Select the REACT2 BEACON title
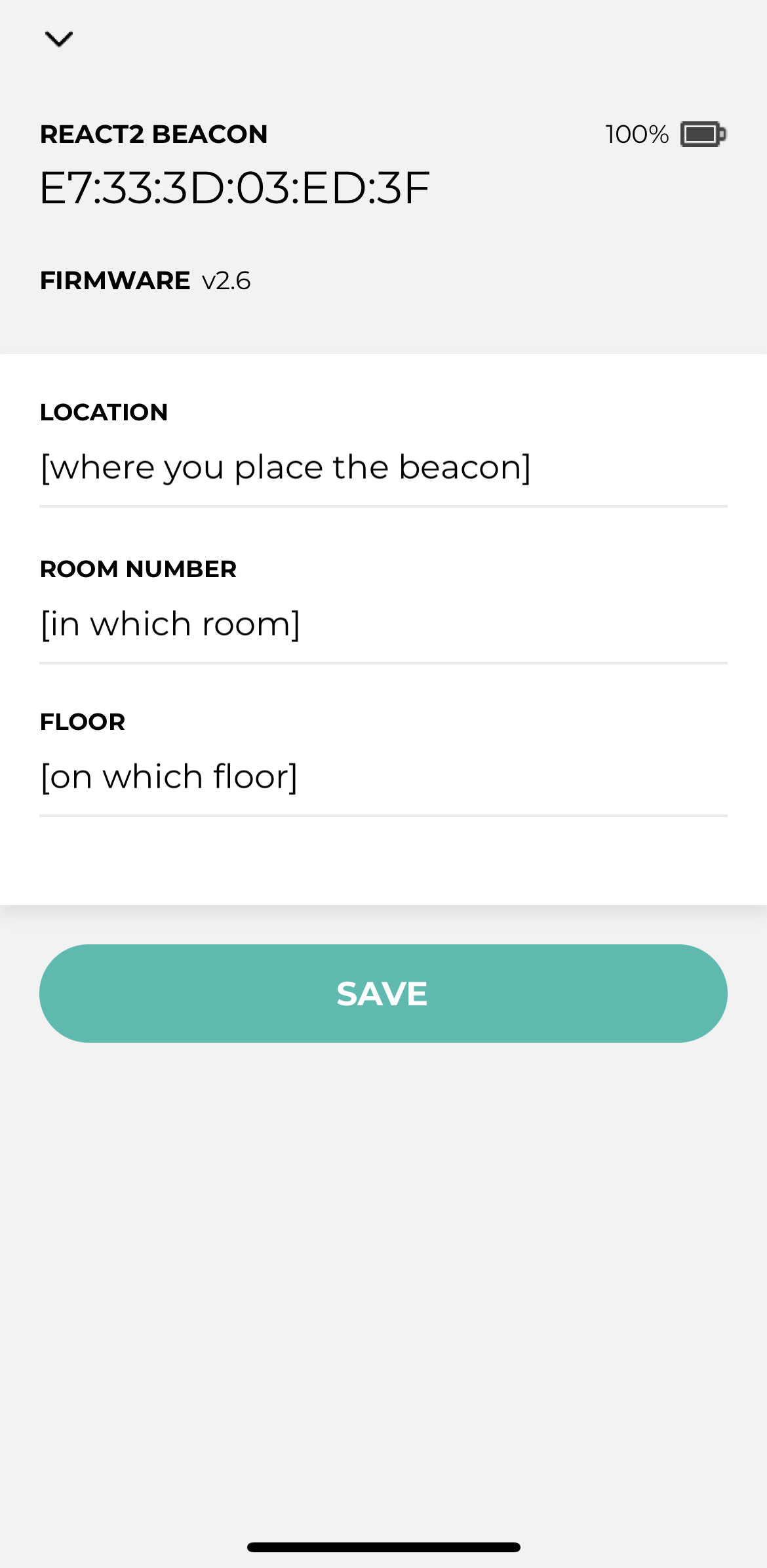767x1568 pixels. [x=153, y=134]
